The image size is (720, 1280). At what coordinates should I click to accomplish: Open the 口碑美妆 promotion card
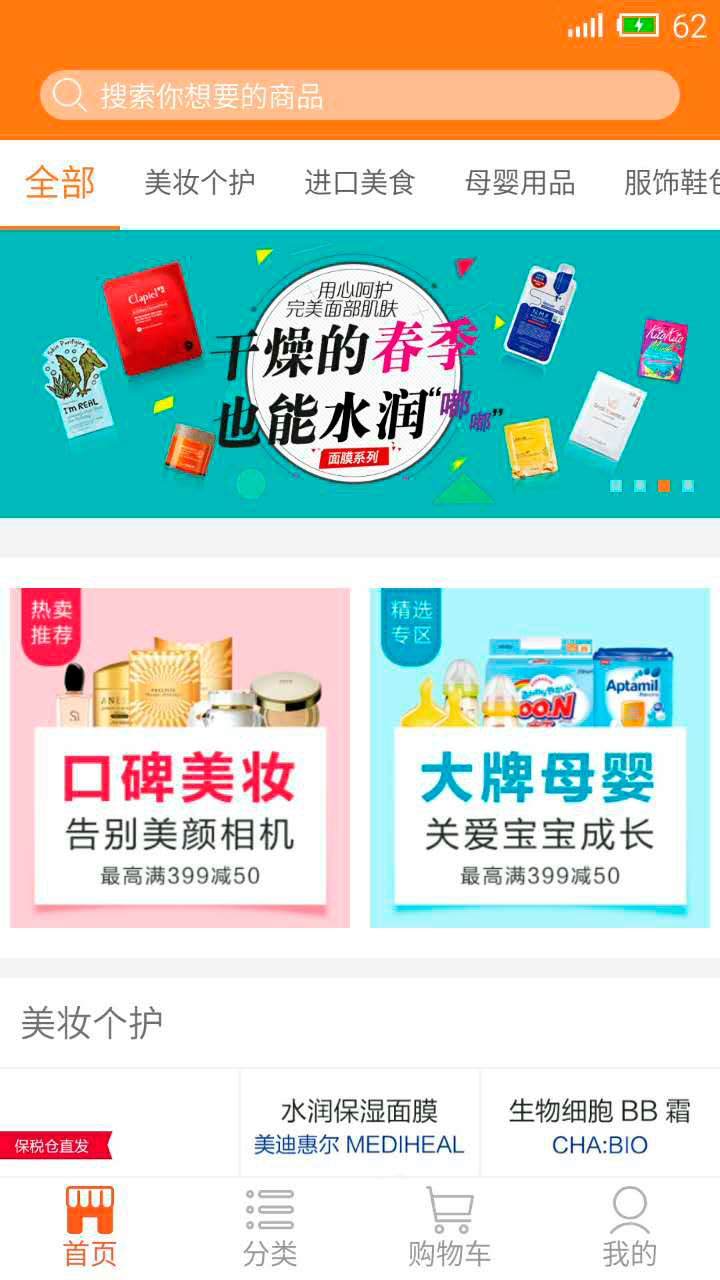click(x=180, y=758)
